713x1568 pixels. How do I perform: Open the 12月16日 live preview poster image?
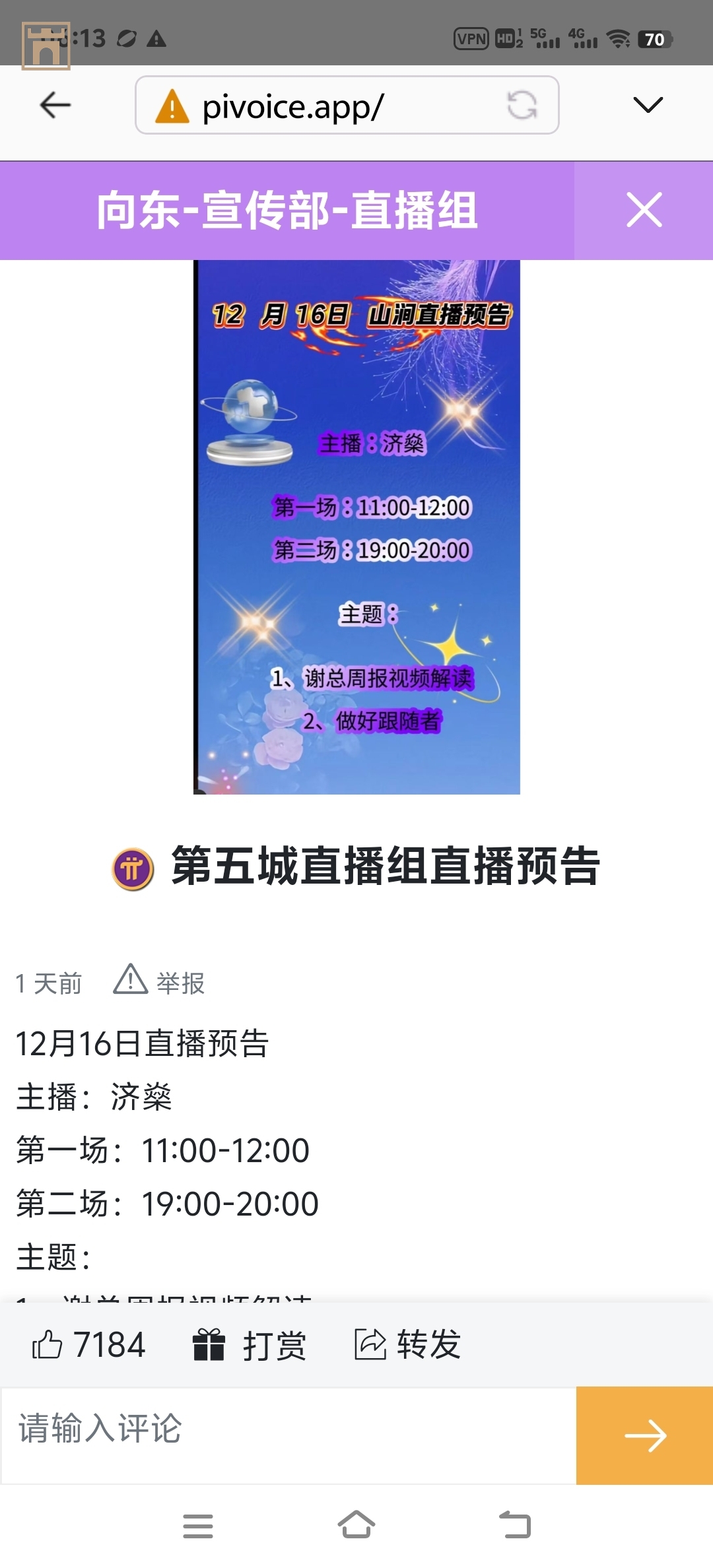pyautogui.click(x=356, y=527)
